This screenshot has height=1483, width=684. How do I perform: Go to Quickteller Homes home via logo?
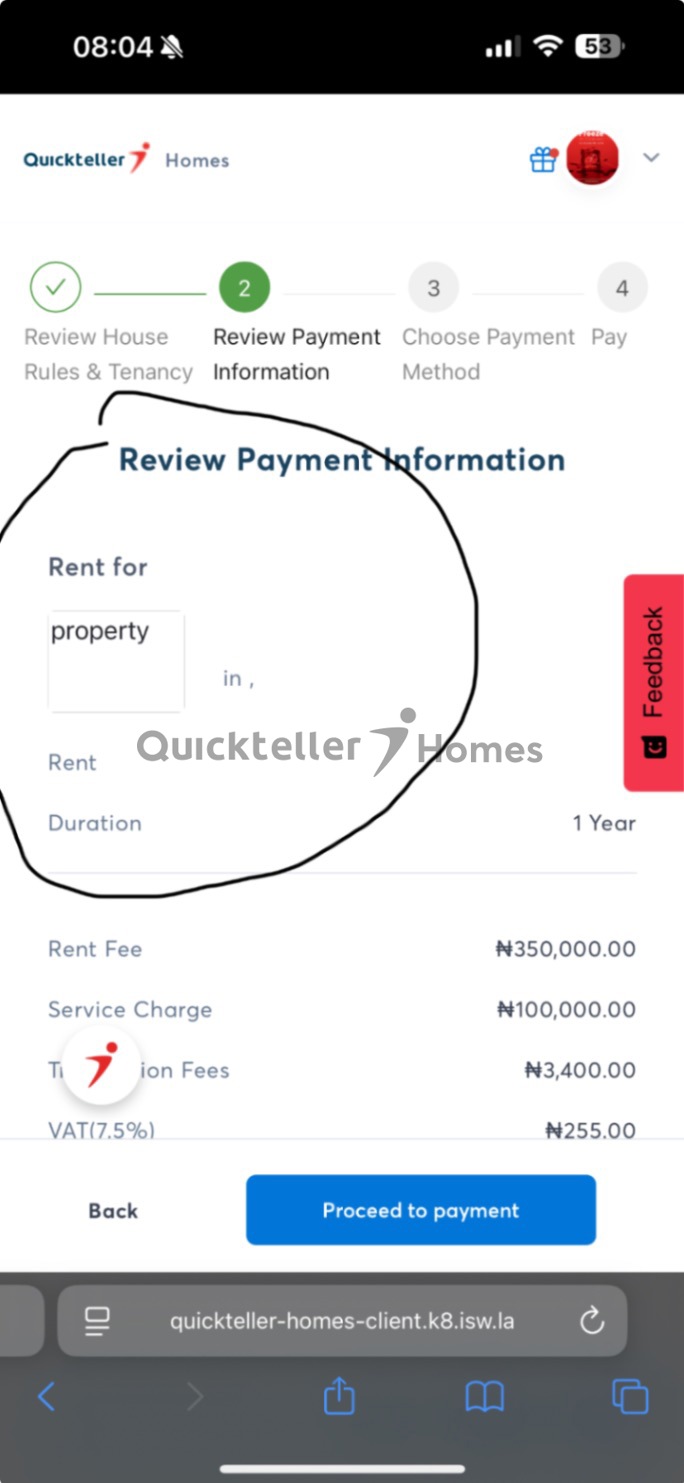click(126, 159)
